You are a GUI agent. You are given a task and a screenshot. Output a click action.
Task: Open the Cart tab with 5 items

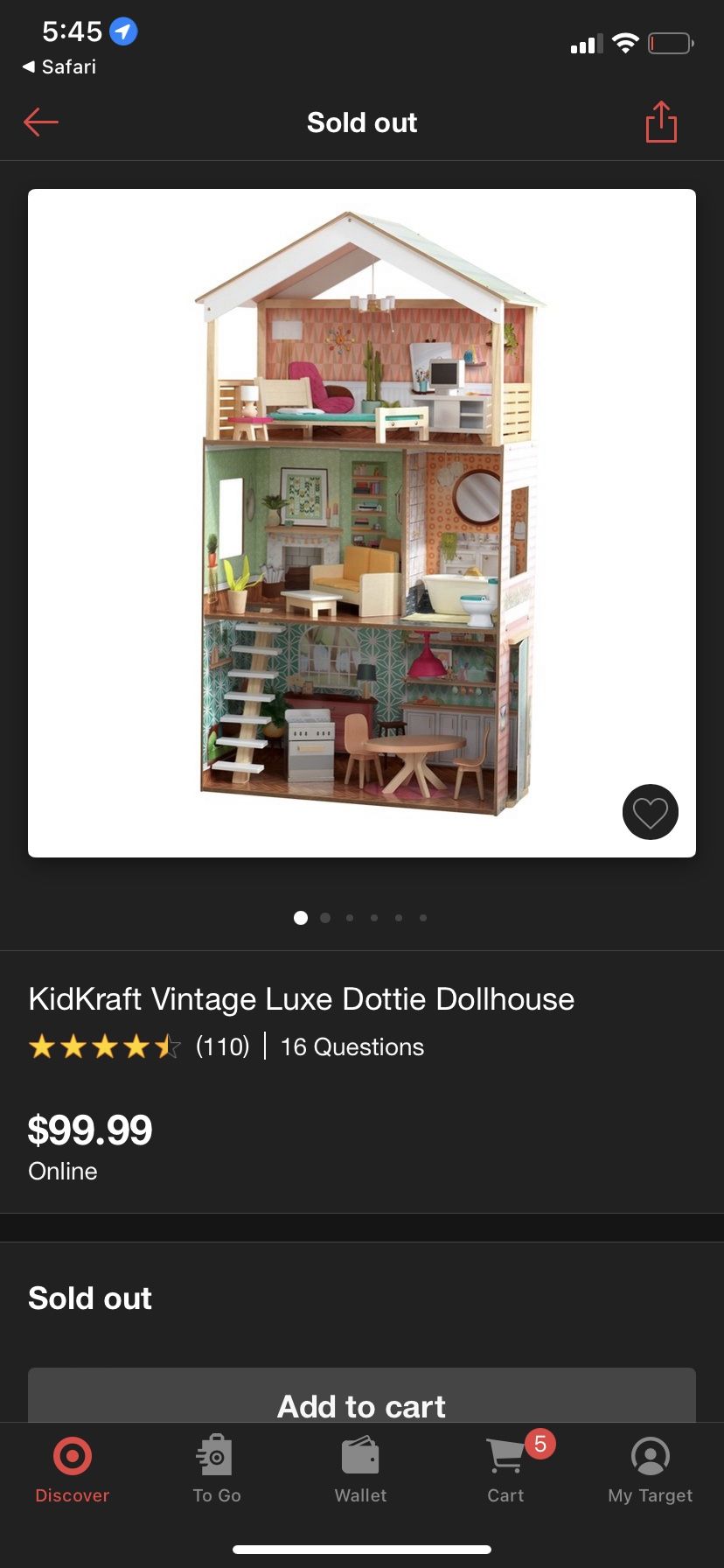click(507, 1470)
